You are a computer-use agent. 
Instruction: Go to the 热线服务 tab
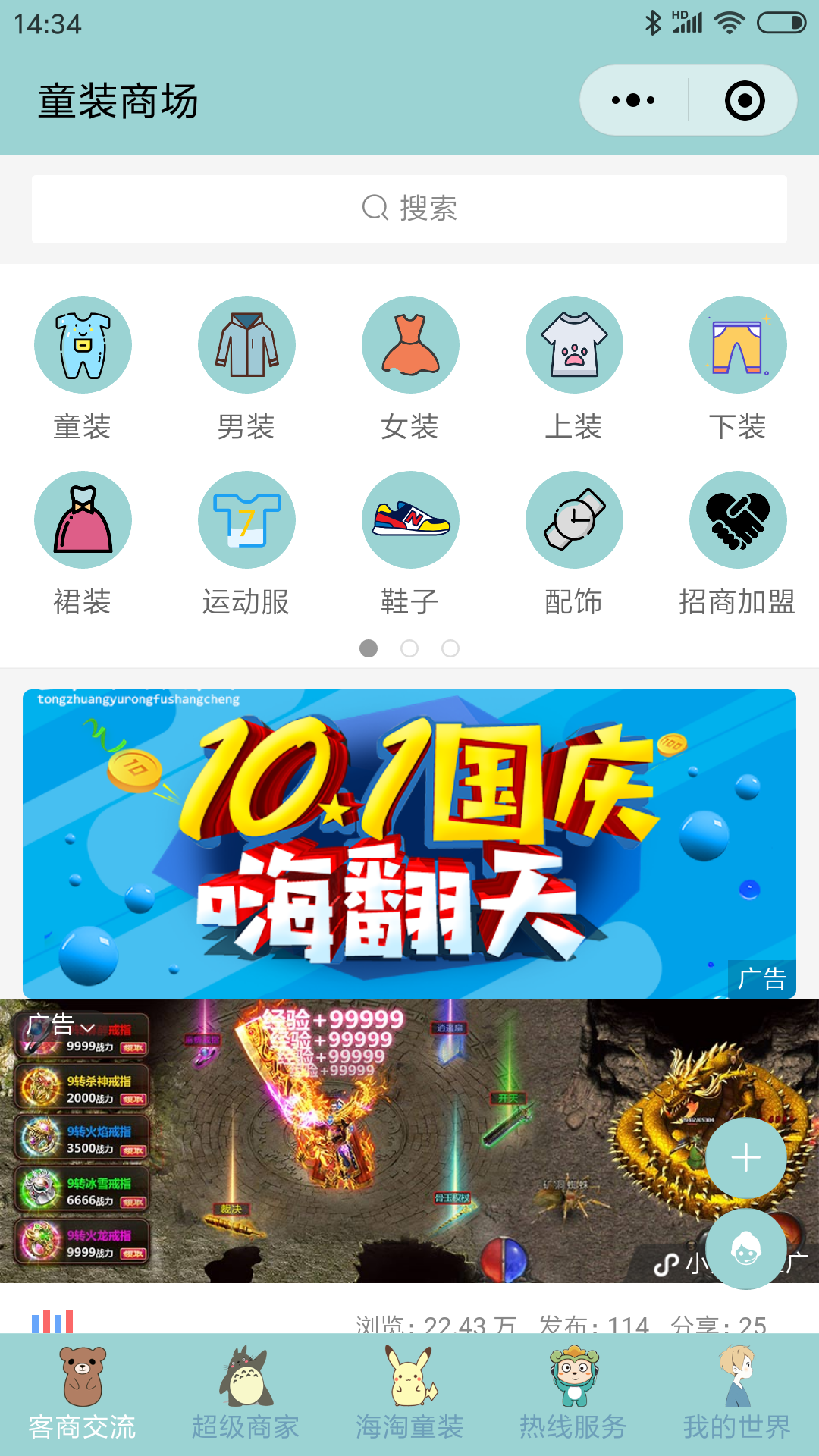pyautogui.click(x=573, y=1395)
